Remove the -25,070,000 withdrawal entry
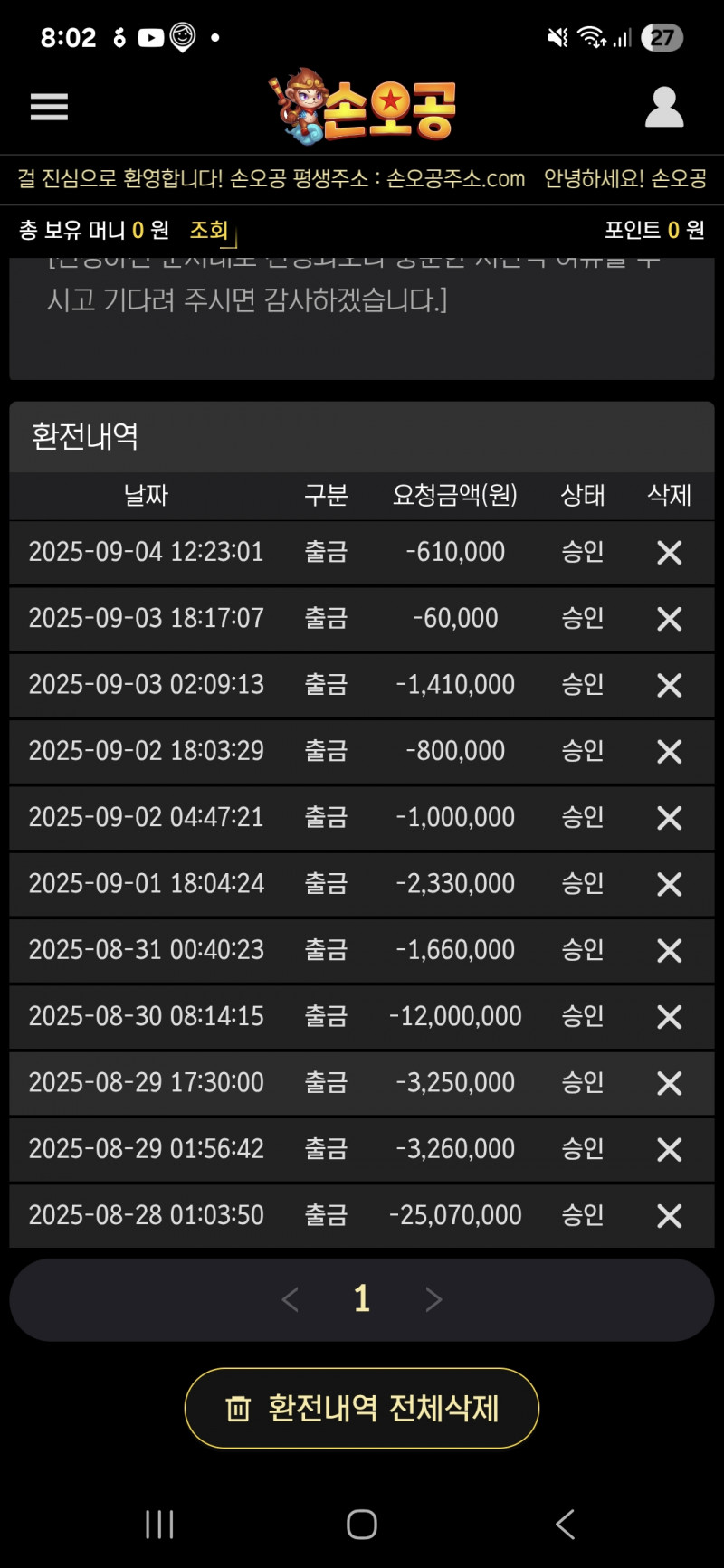This screenshot has width=724, height=1568. (669, 1216)
